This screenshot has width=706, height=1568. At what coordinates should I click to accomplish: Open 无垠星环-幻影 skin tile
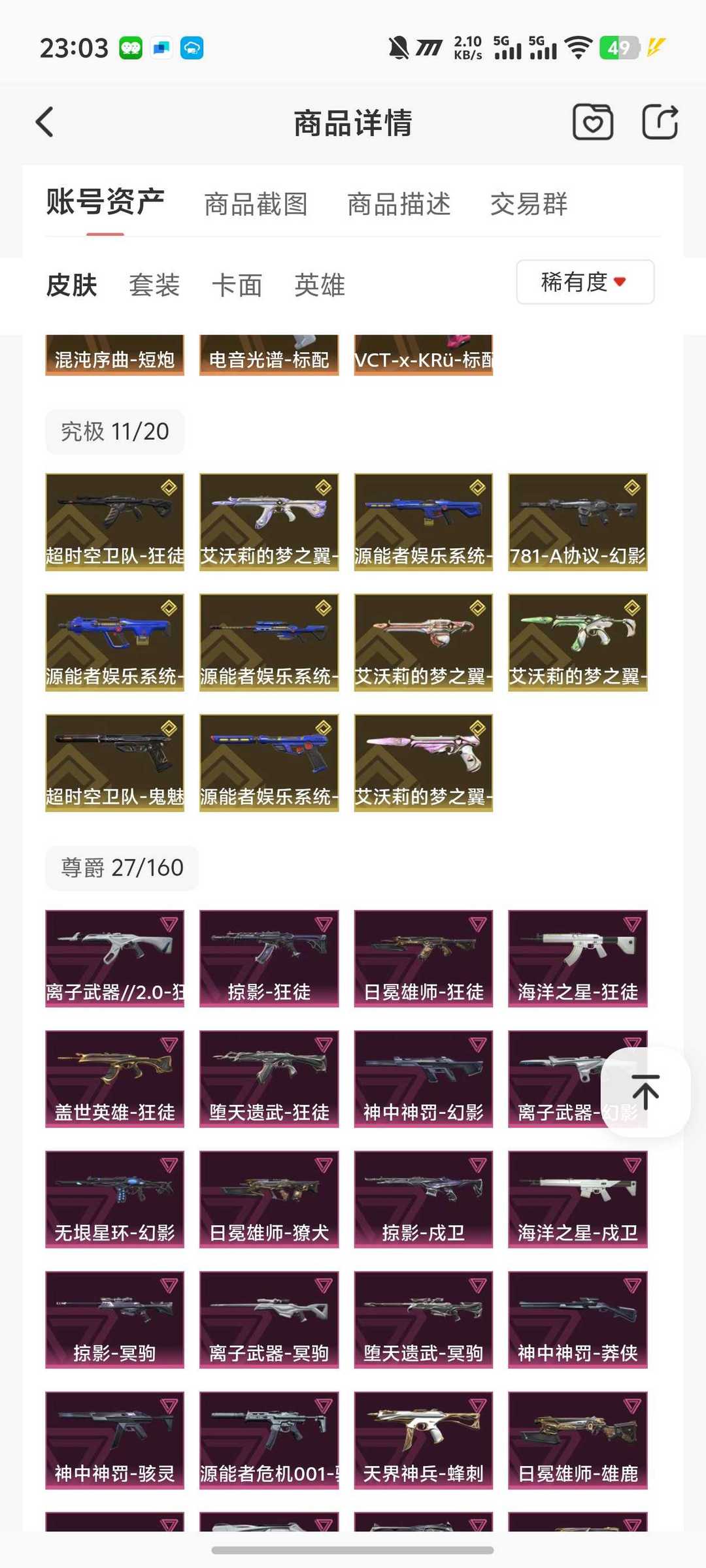[114, 1199]
